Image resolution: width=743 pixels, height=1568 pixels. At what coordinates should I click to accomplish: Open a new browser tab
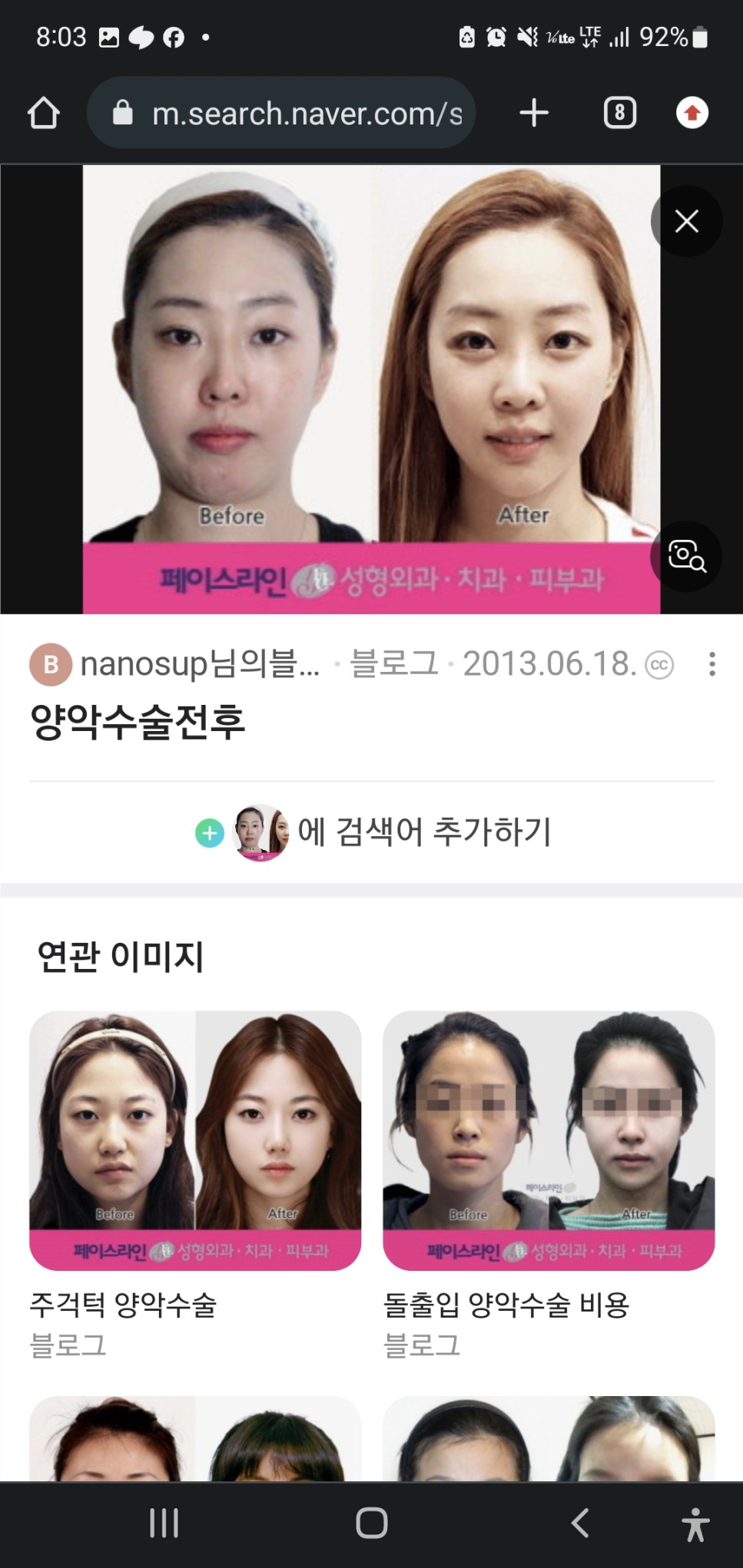534,113
